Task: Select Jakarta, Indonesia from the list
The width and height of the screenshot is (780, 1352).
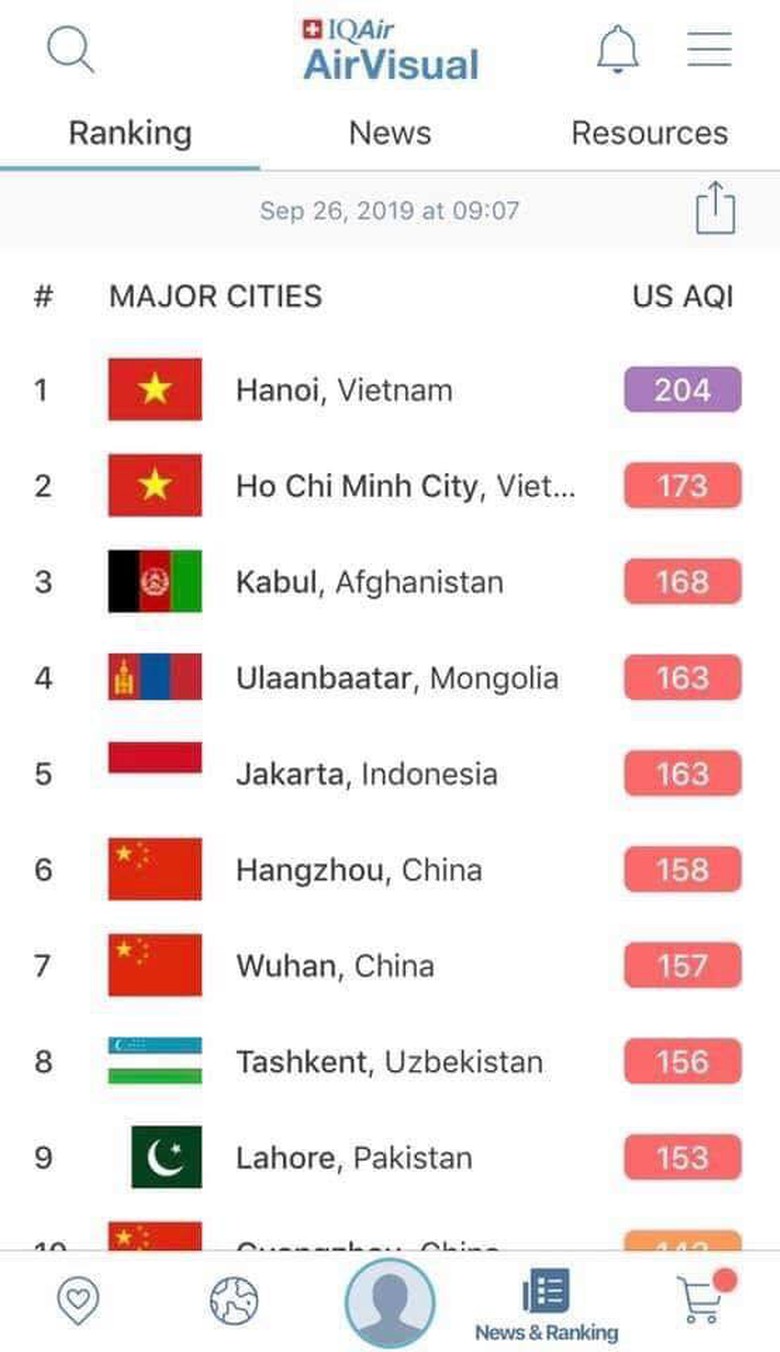Action: tap(366, 774)
